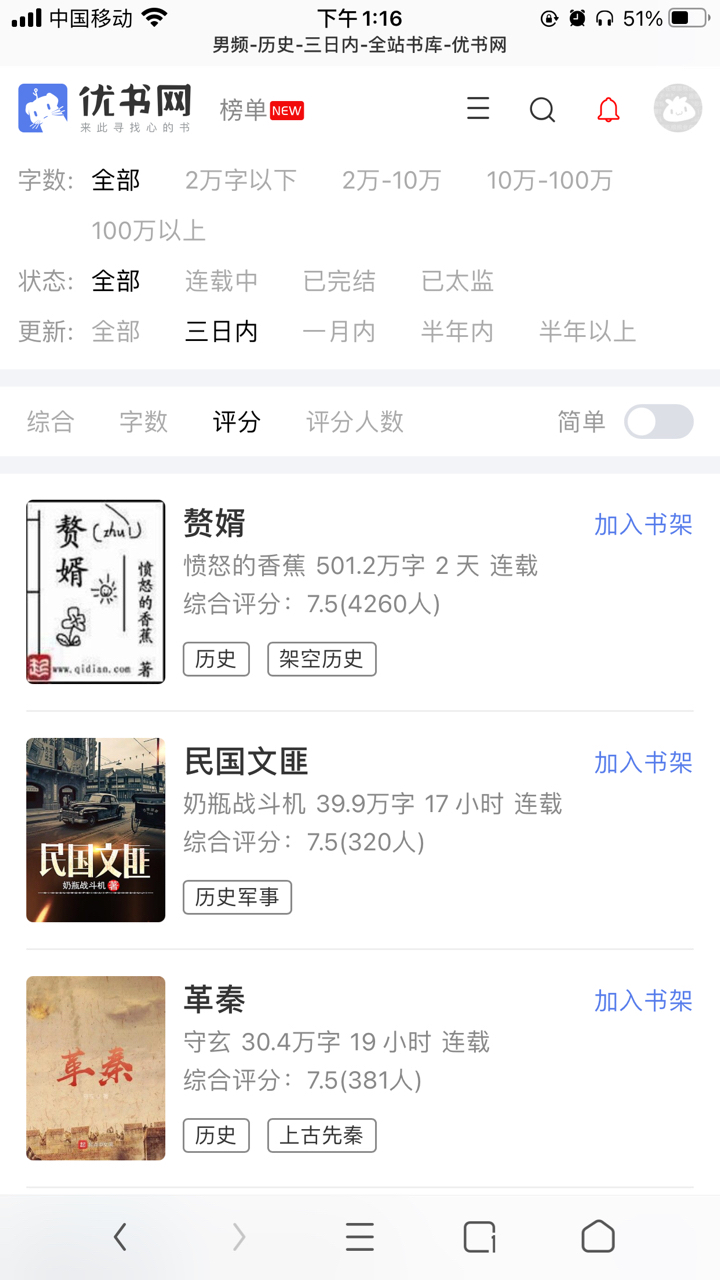
Task: Open the user avatar profile
Action: pyautogui.click(x=678, y=108)
